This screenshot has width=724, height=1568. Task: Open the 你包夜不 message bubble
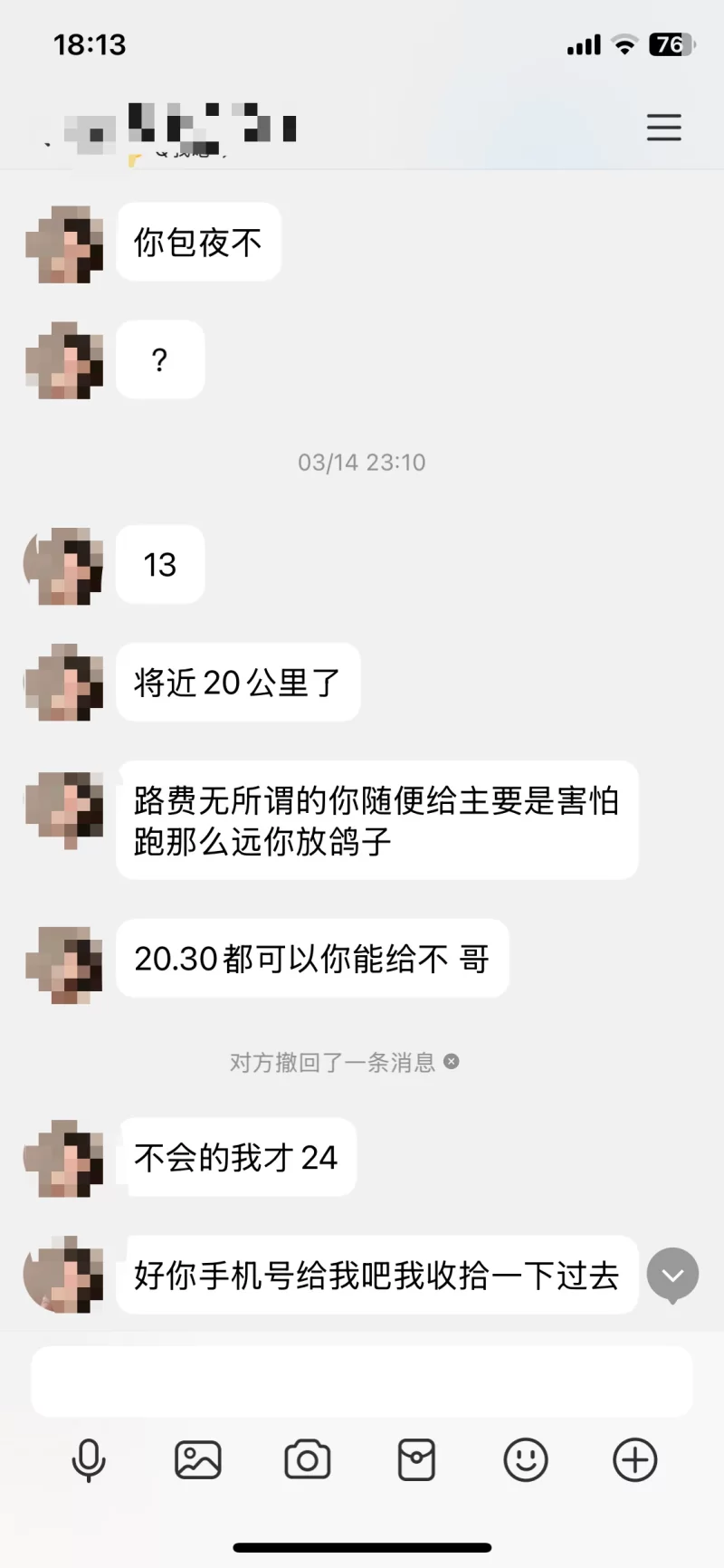click(x=197, y=242)
